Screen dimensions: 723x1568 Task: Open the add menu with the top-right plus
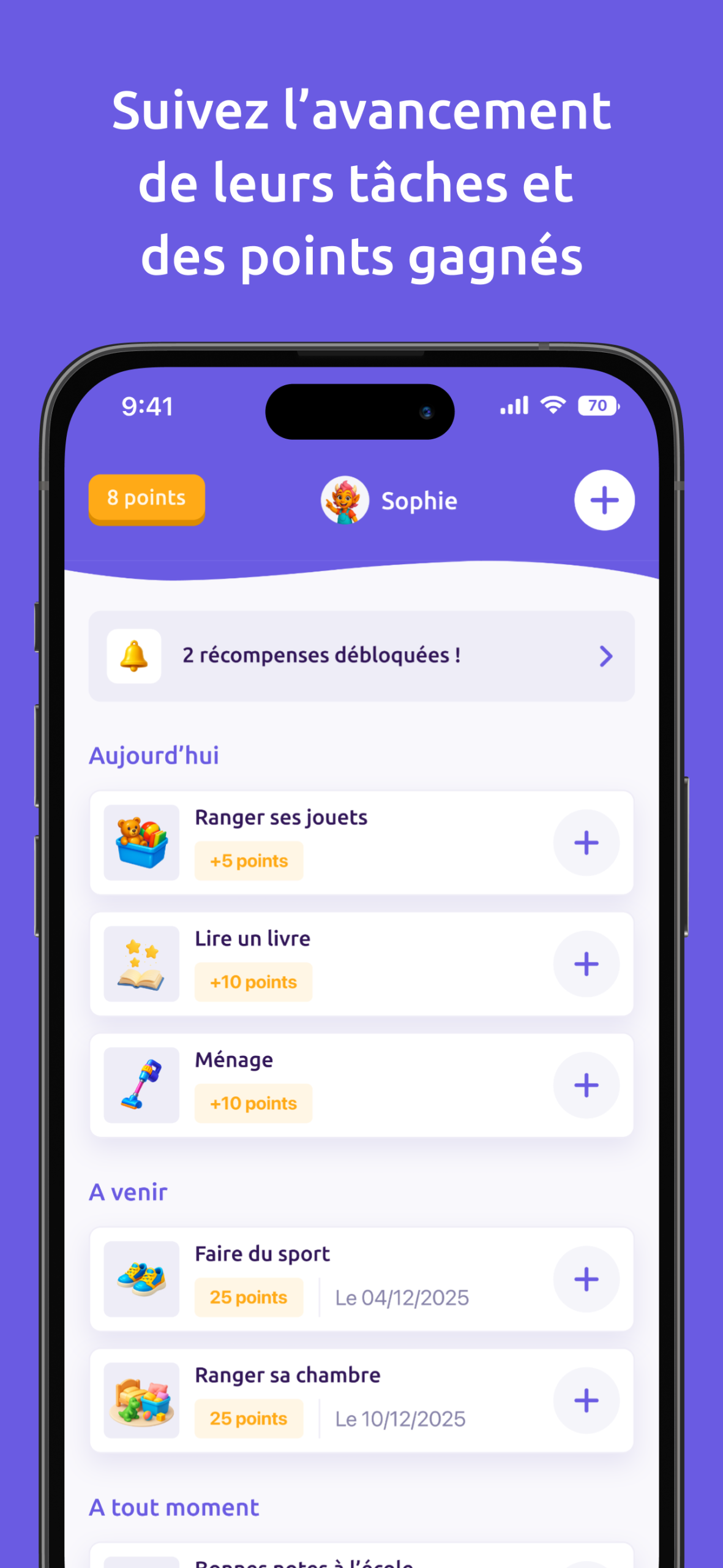coord(604,499)
